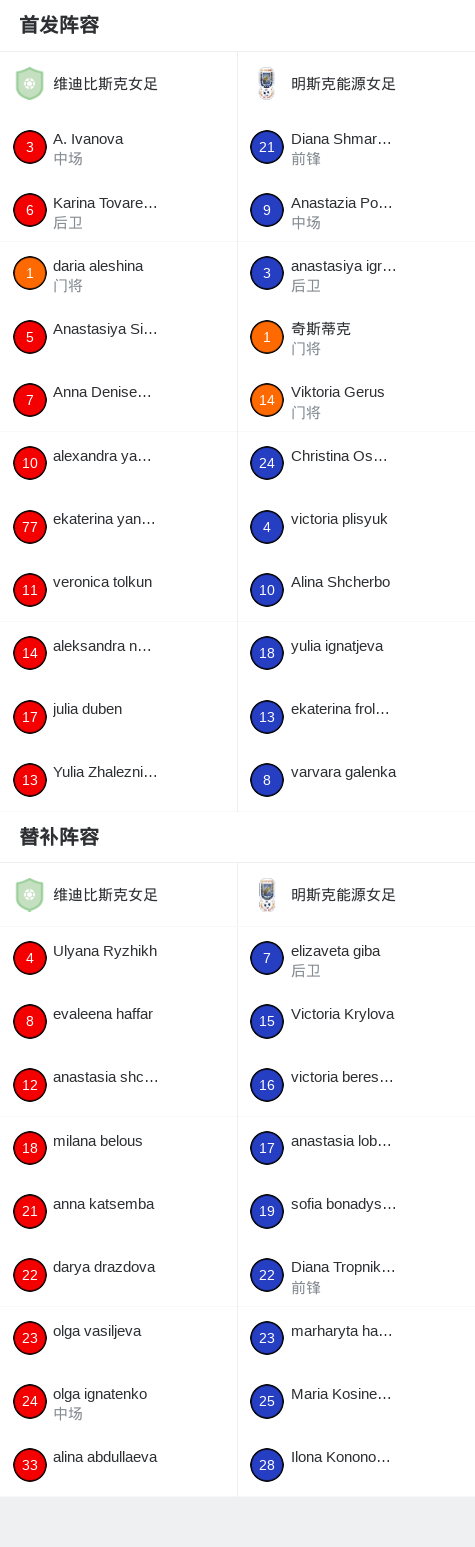
Task: View goalkeeper daria aleshina
Action: click(118, 274)
